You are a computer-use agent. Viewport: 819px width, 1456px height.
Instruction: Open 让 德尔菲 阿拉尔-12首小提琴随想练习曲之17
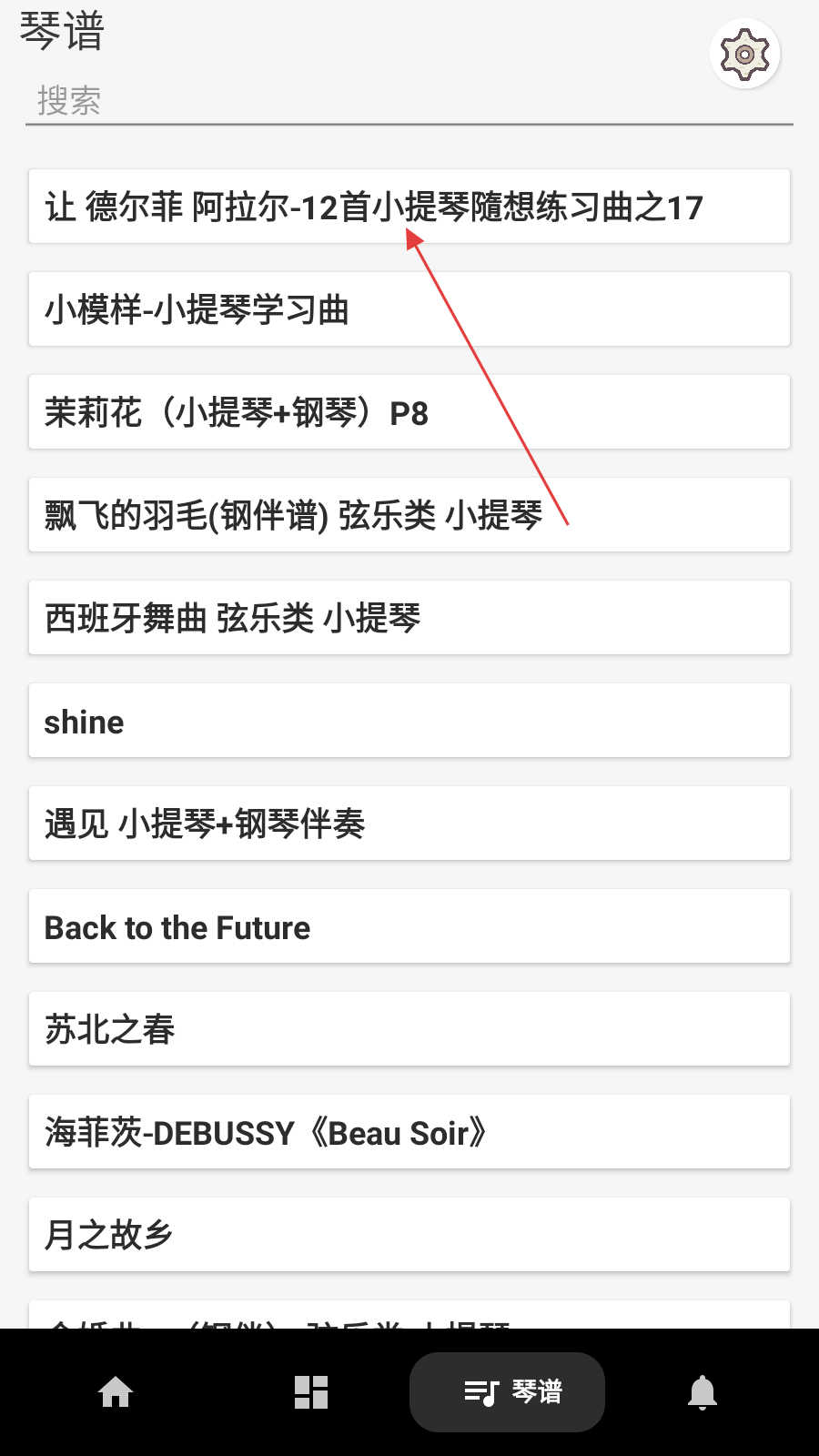(x=409, y=207)
